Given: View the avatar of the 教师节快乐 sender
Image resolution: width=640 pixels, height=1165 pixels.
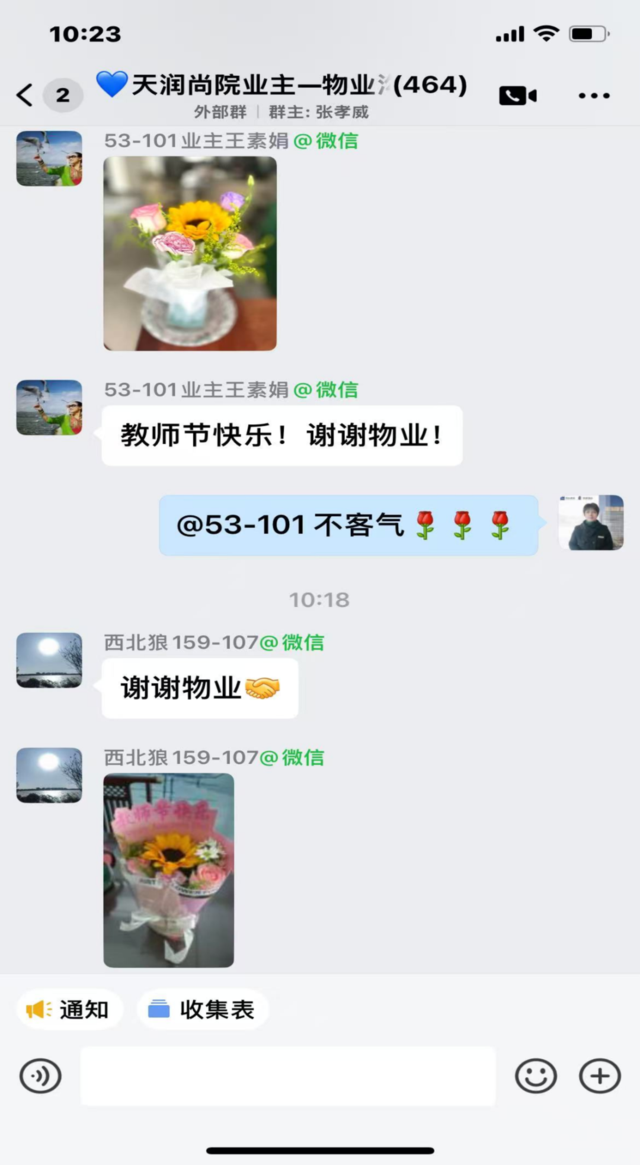Looking at the screenshot, I should (x=49, y=407).
